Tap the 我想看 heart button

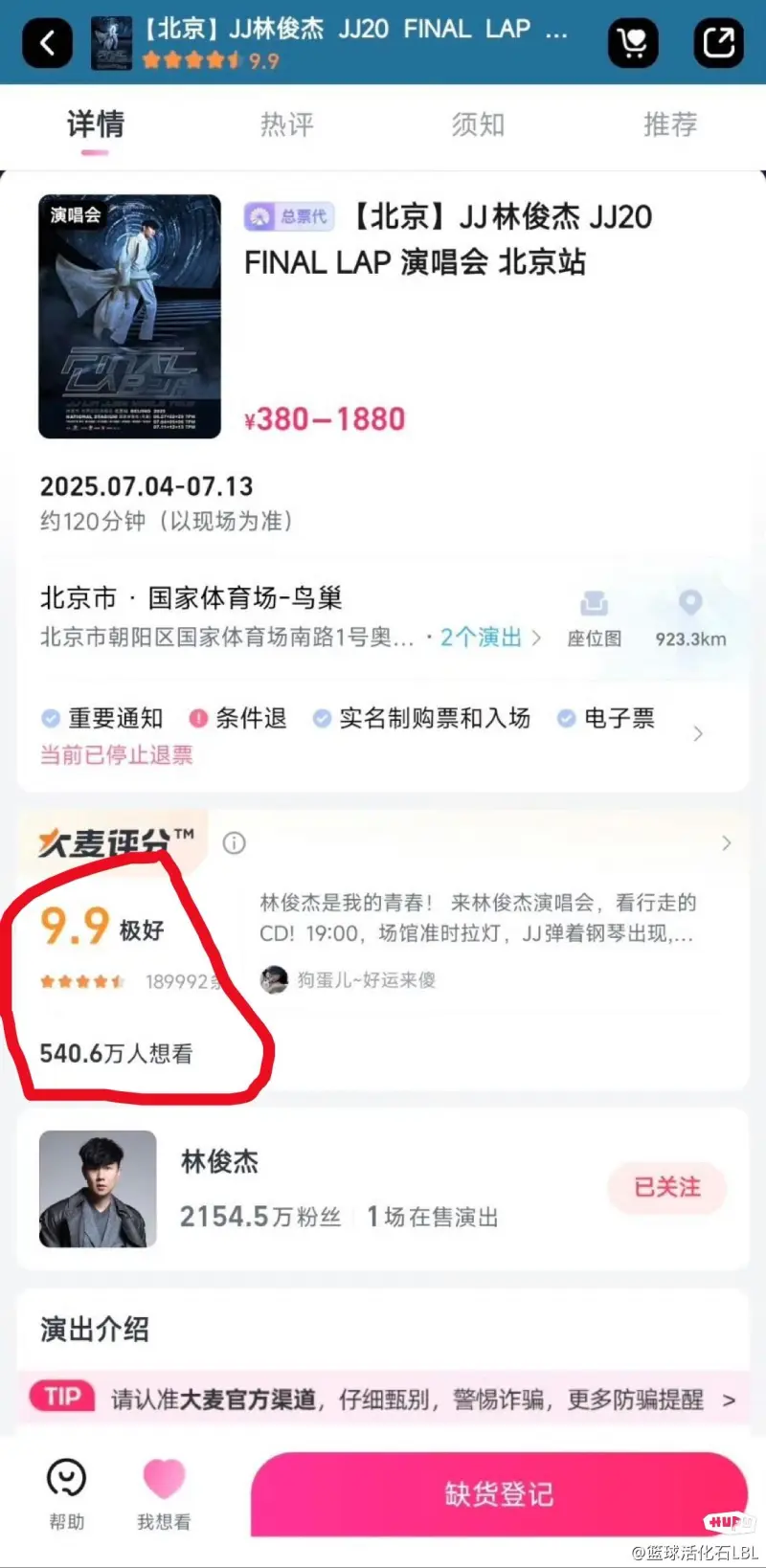[x=164, y=1493]
